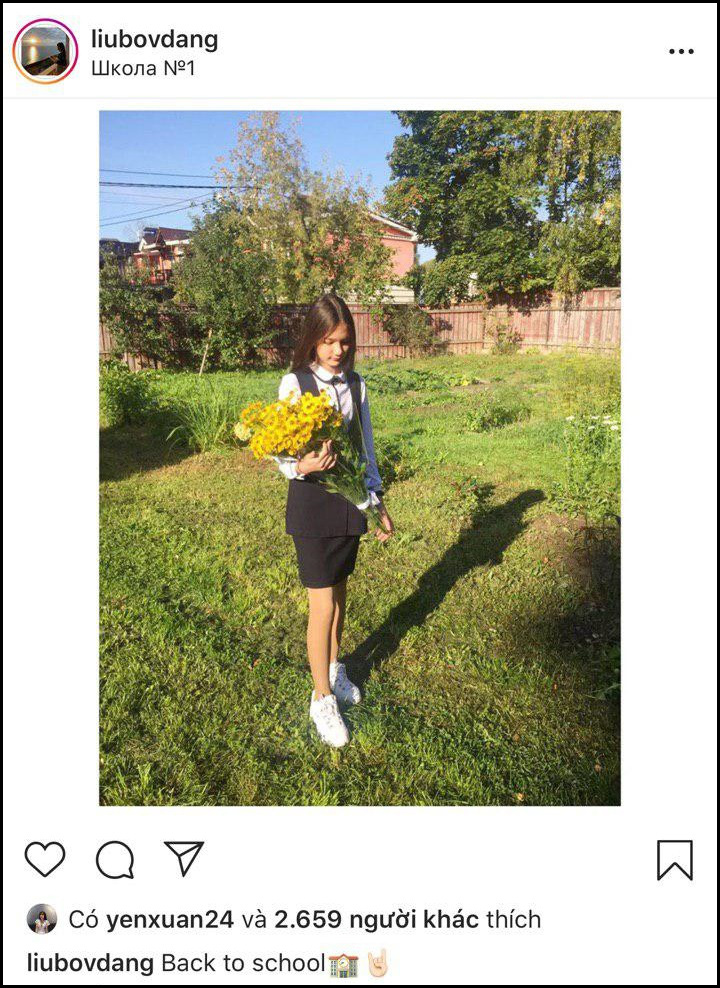720x988 pixels.
Task: Open comments with the speech bubble icon
Action: pyautogui.click(x=115, y=859)
